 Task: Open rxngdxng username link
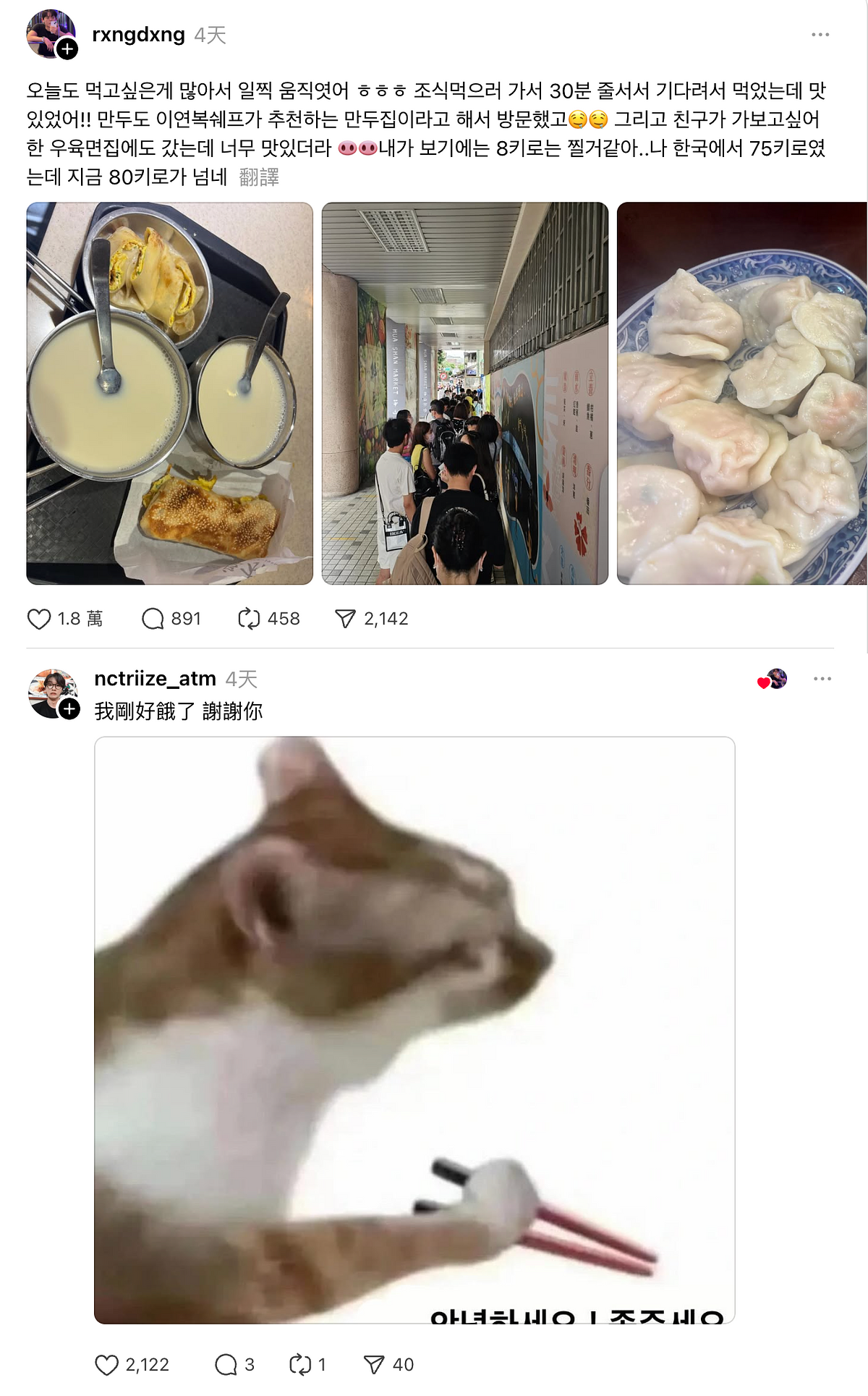click(x=138, y=35)
